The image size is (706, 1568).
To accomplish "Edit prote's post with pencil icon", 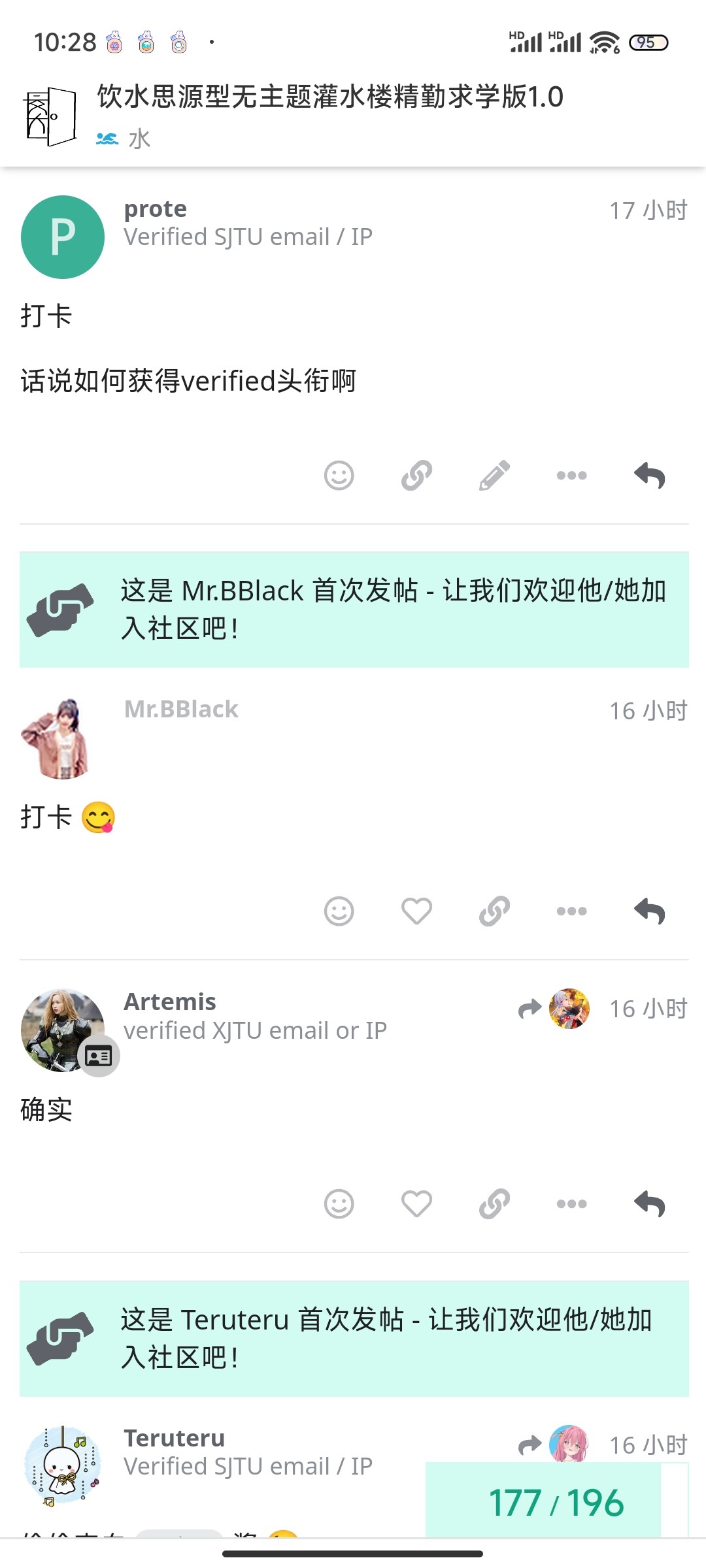I will click(494, 476).
